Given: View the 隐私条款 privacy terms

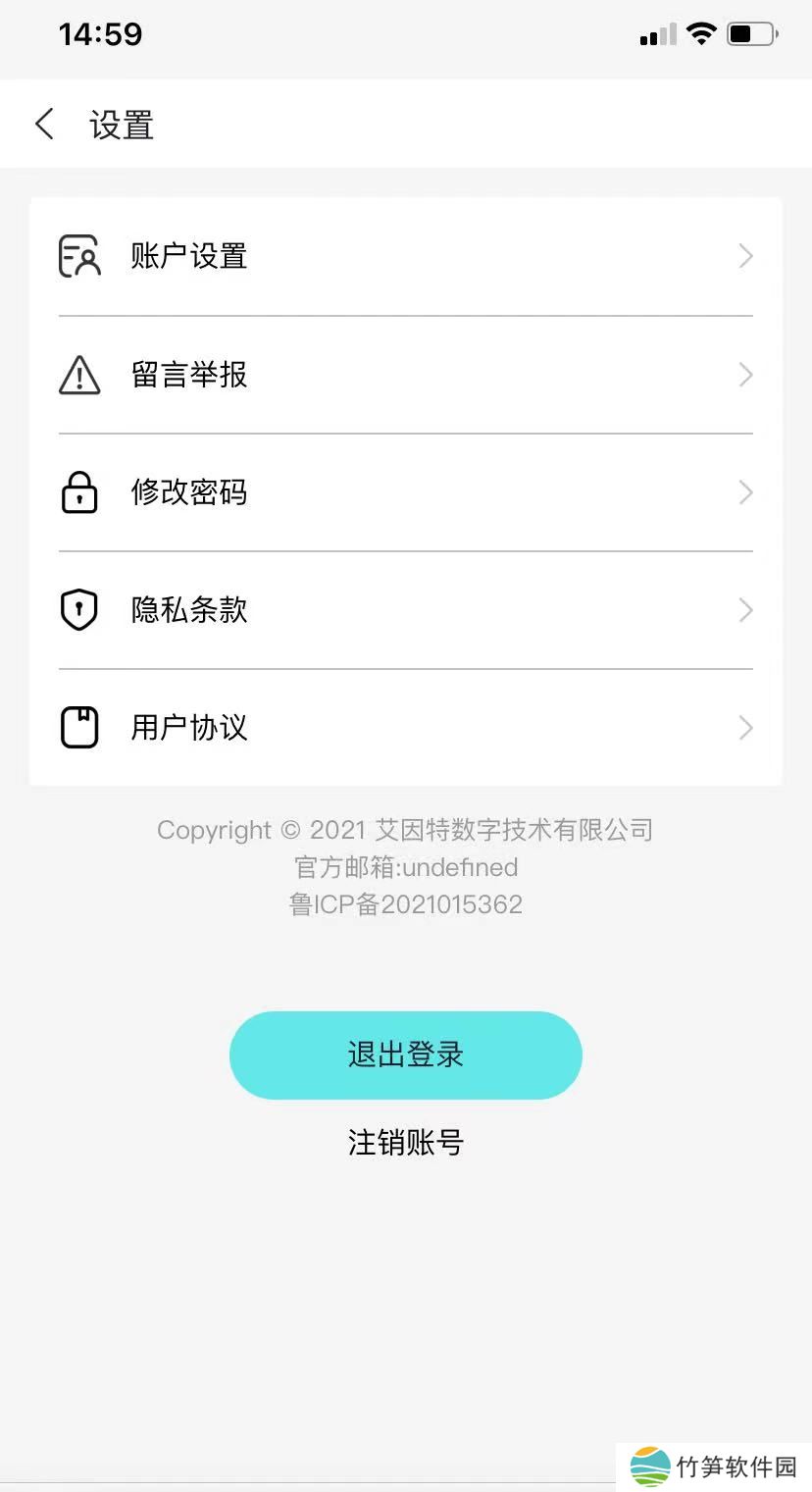Looking at the screenshot, I should coord(405,610).
